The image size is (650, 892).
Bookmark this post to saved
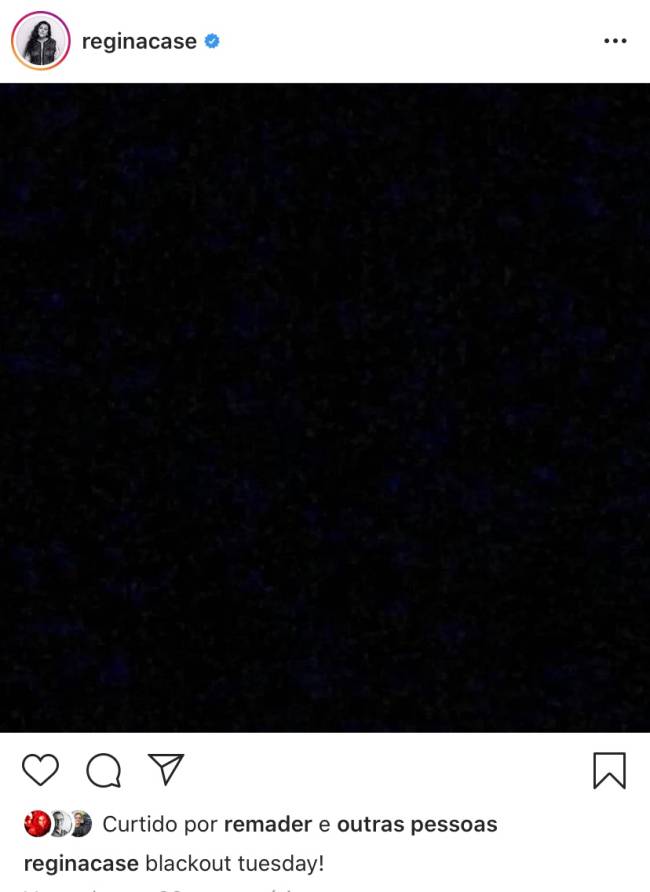609,770
